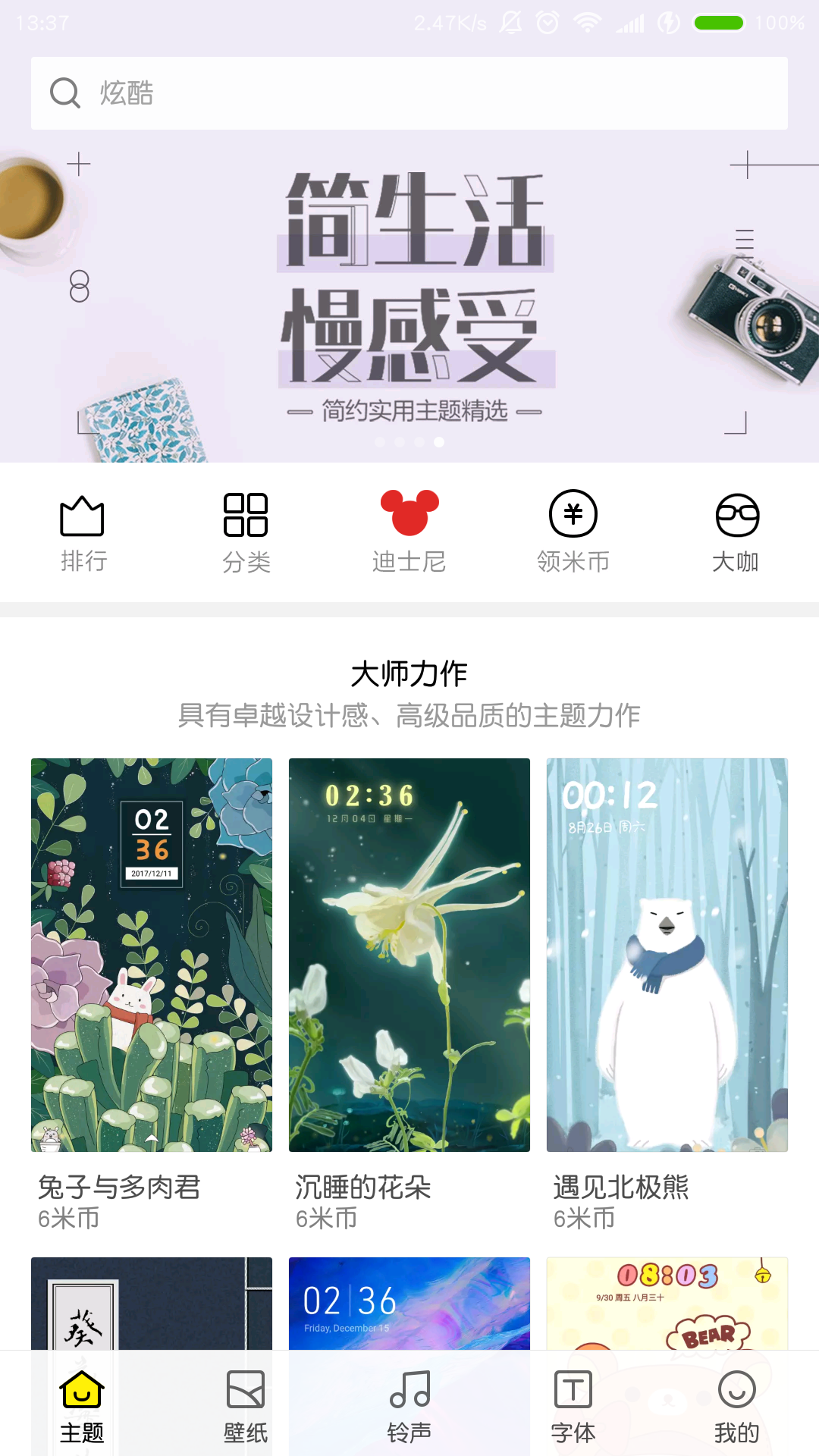View the 兔子与多肉君 theme
The height and width of the screenshot is (1456, 819).
(152, 955)
